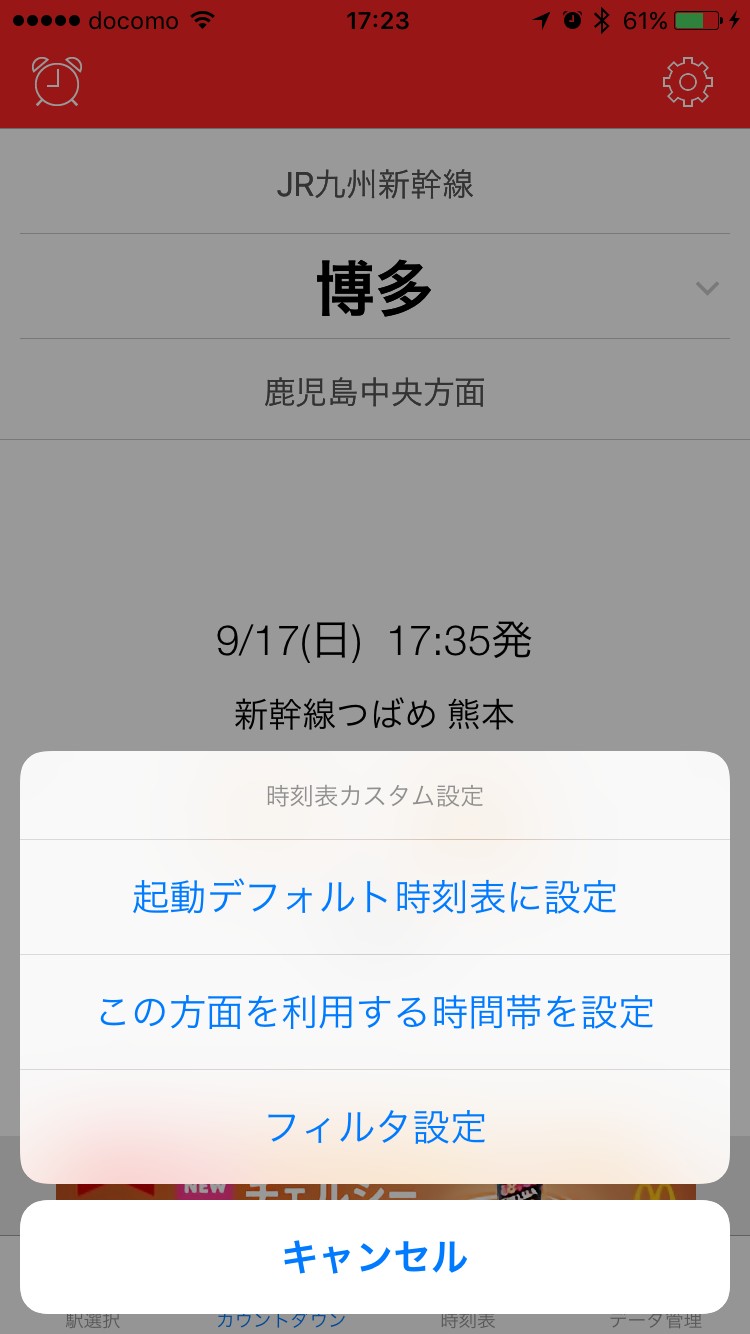This screenshot has width=750, height=1334.
Task: Choose この方面を利用する時間帯を設定
Action: point(375,1012)
